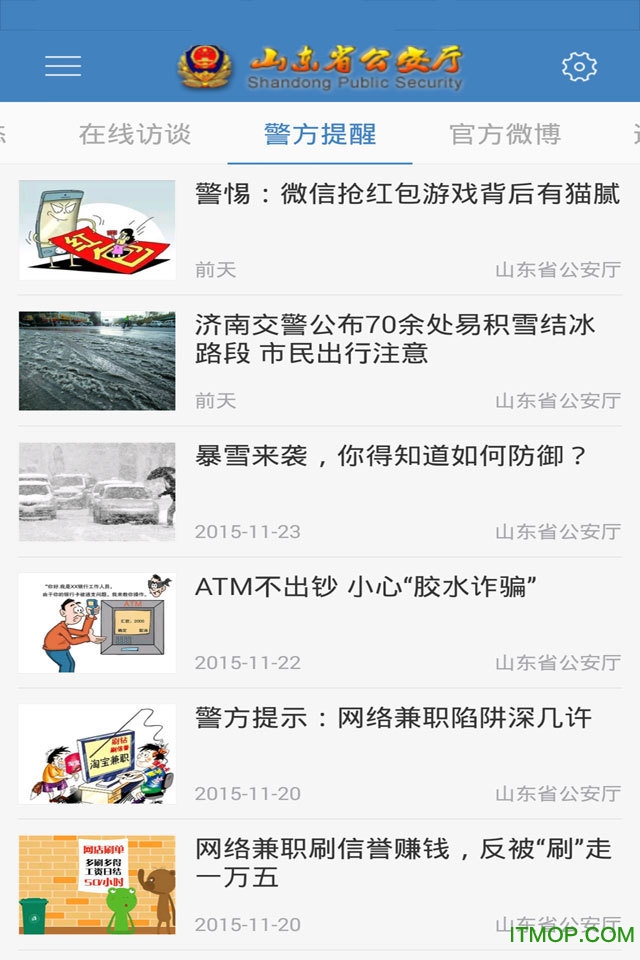Read the 网络兼职刷信誉赚钱 article
The image size is (640, 960).
(x=403, y=863)
